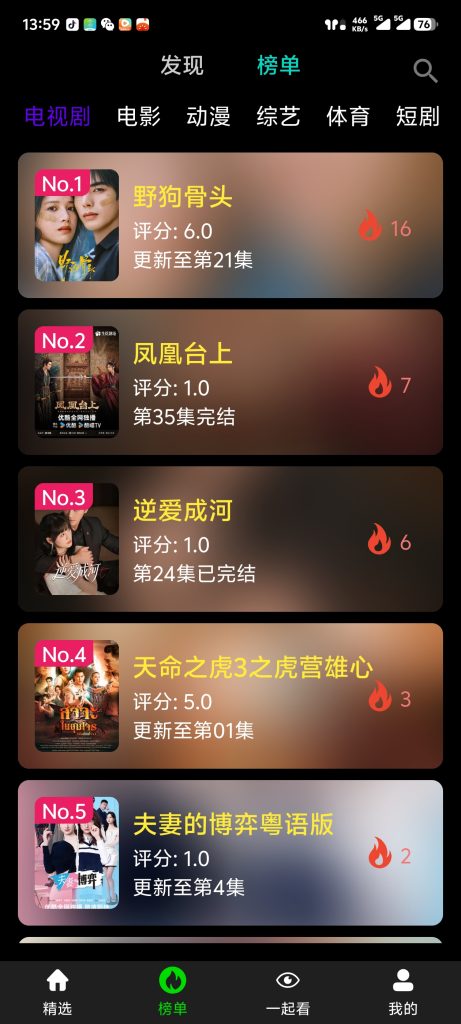Switch to the 我的 bottom tab
461x1024 pixels.
click(403, 991)
